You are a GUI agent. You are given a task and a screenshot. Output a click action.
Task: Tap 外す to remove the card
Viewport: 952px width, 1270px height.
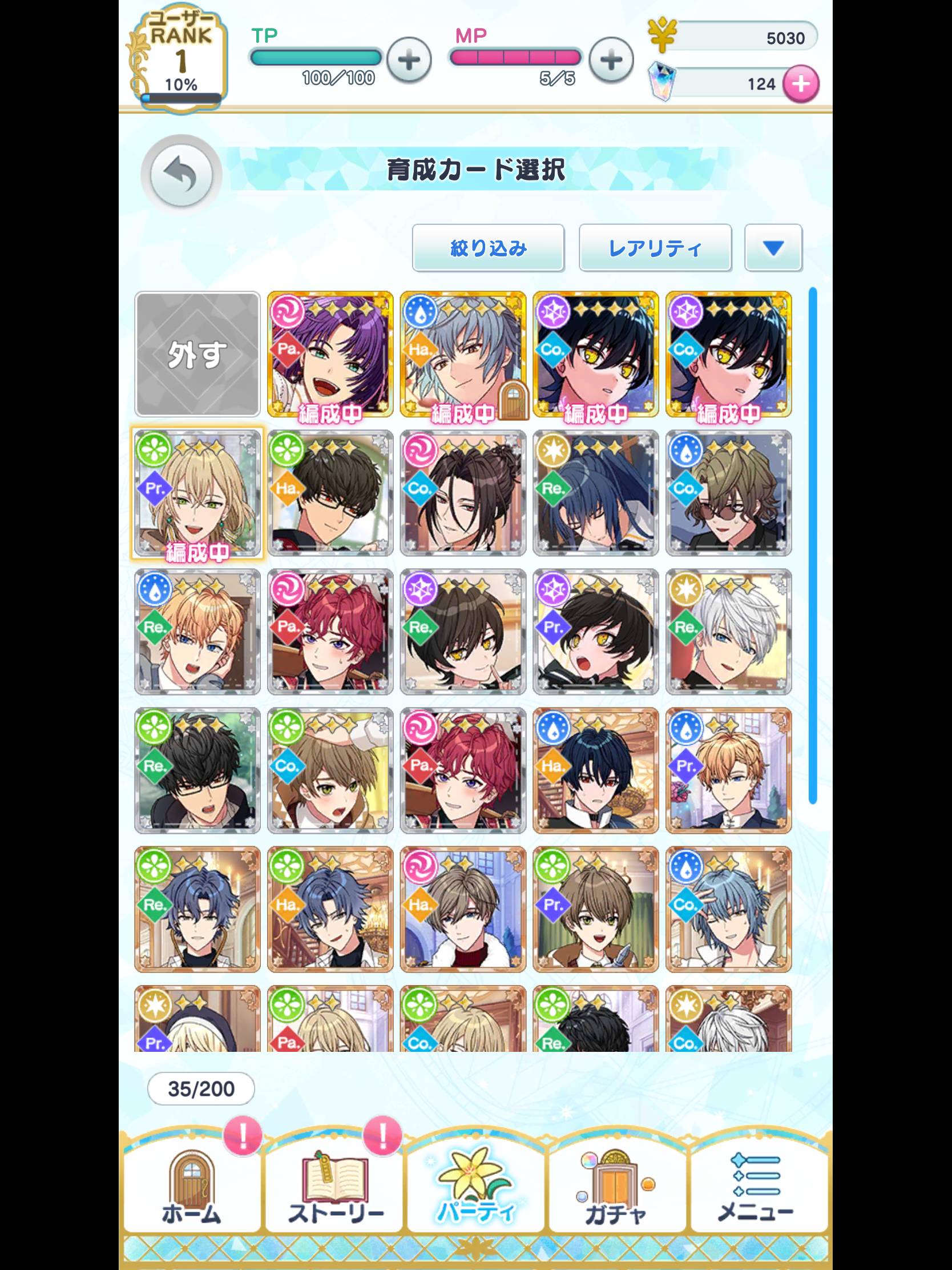click(x=197, y=354)
